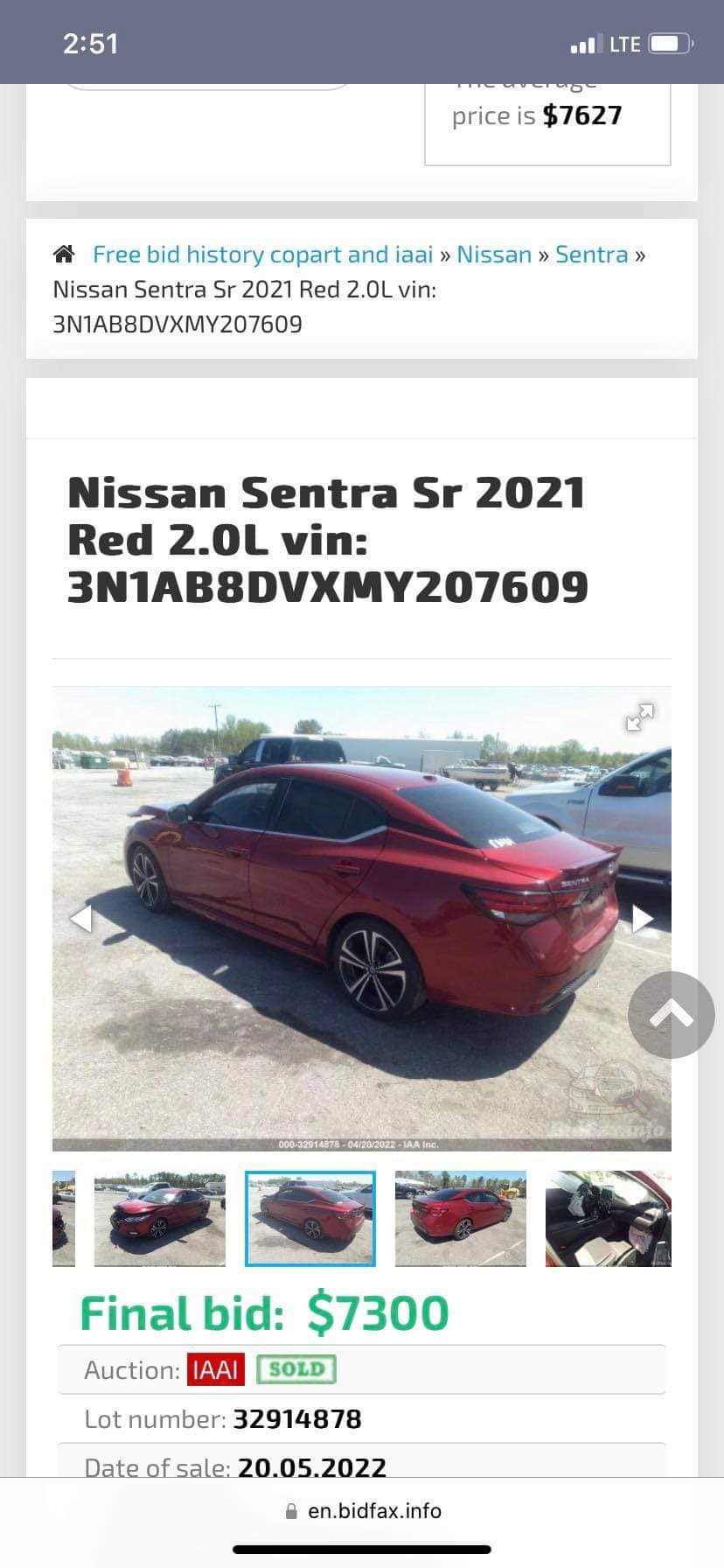The image size is (724, 1568).
Task: Tap the en.bidfax.info address bar
Action: tap(363, 1511)
